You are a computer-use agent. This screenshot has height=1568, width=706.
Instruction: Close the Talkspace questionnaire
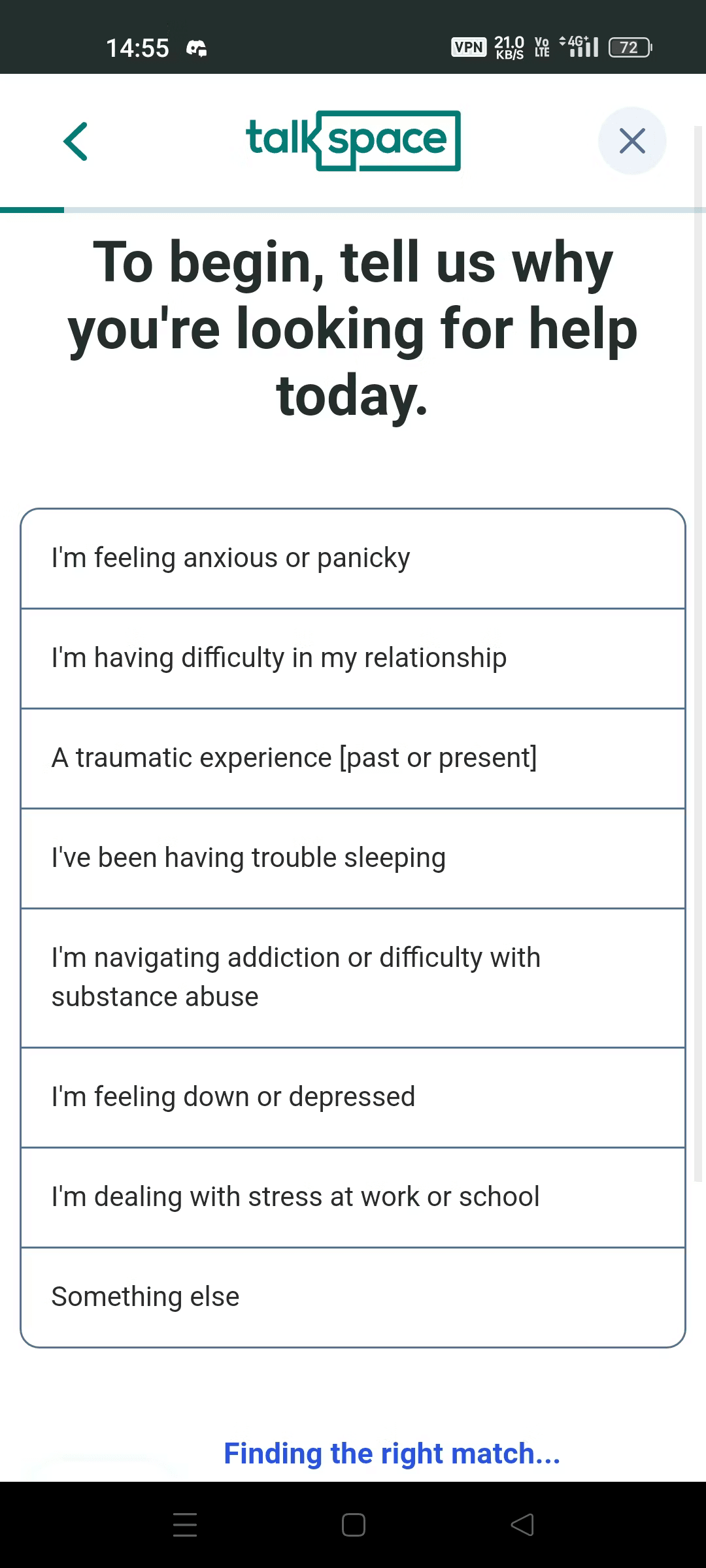coord(631,141)
